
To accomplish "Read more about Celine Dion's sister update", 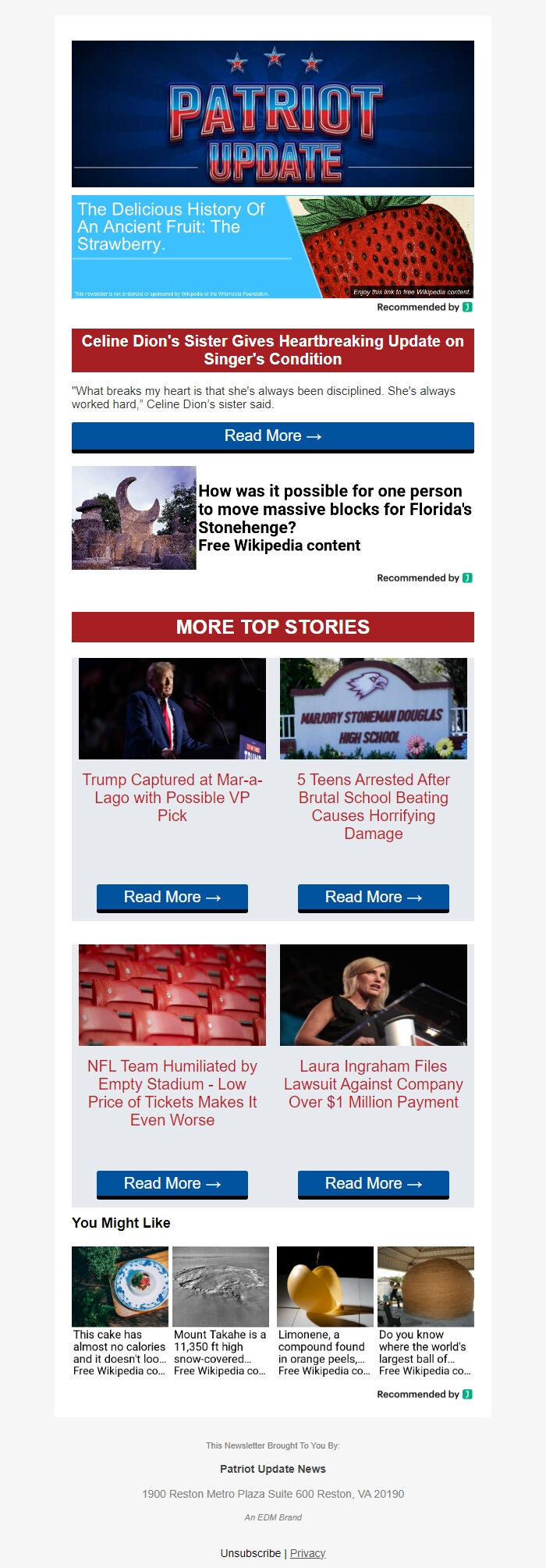I will tap(272, 436).
